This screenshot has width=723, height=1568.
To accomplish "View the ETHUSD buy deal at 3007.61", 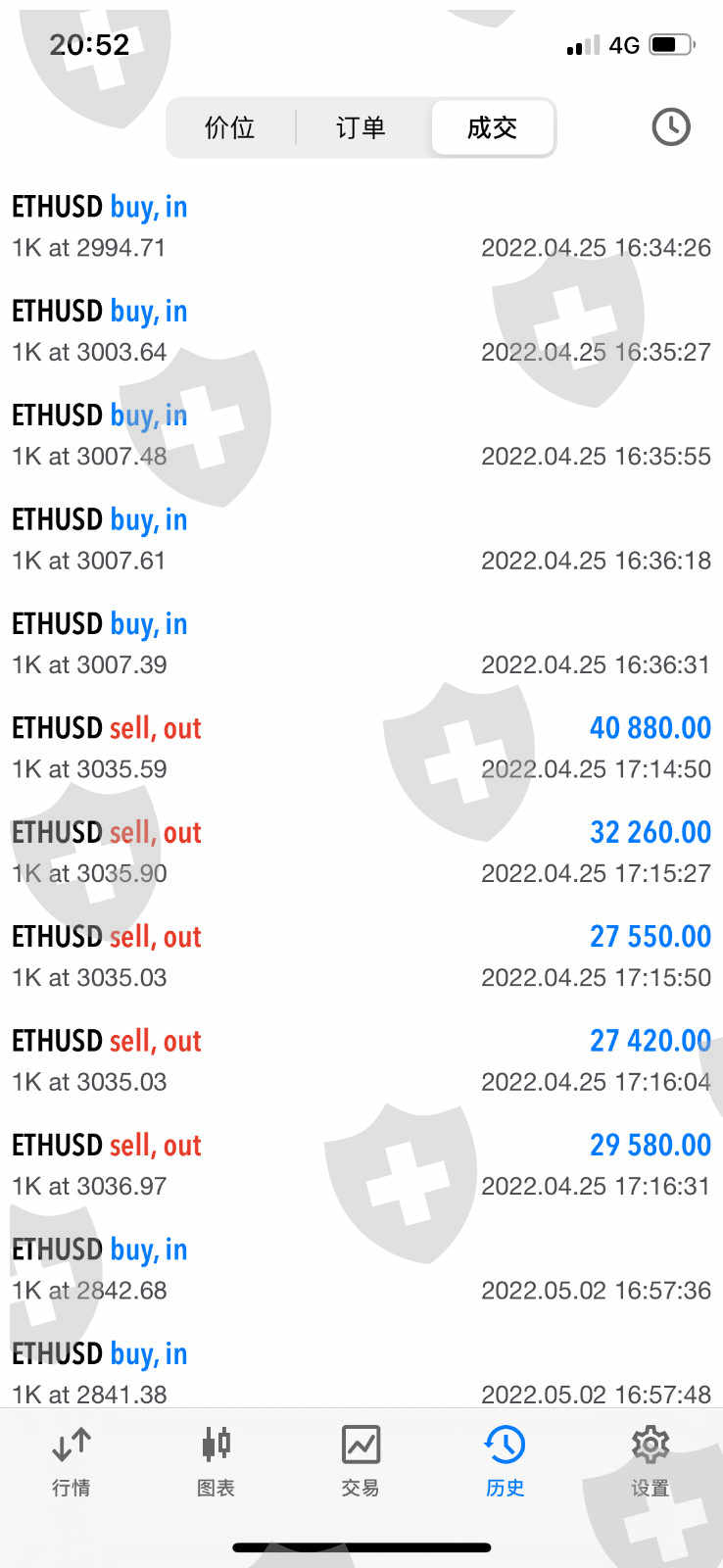I will (x=361, y=540).
